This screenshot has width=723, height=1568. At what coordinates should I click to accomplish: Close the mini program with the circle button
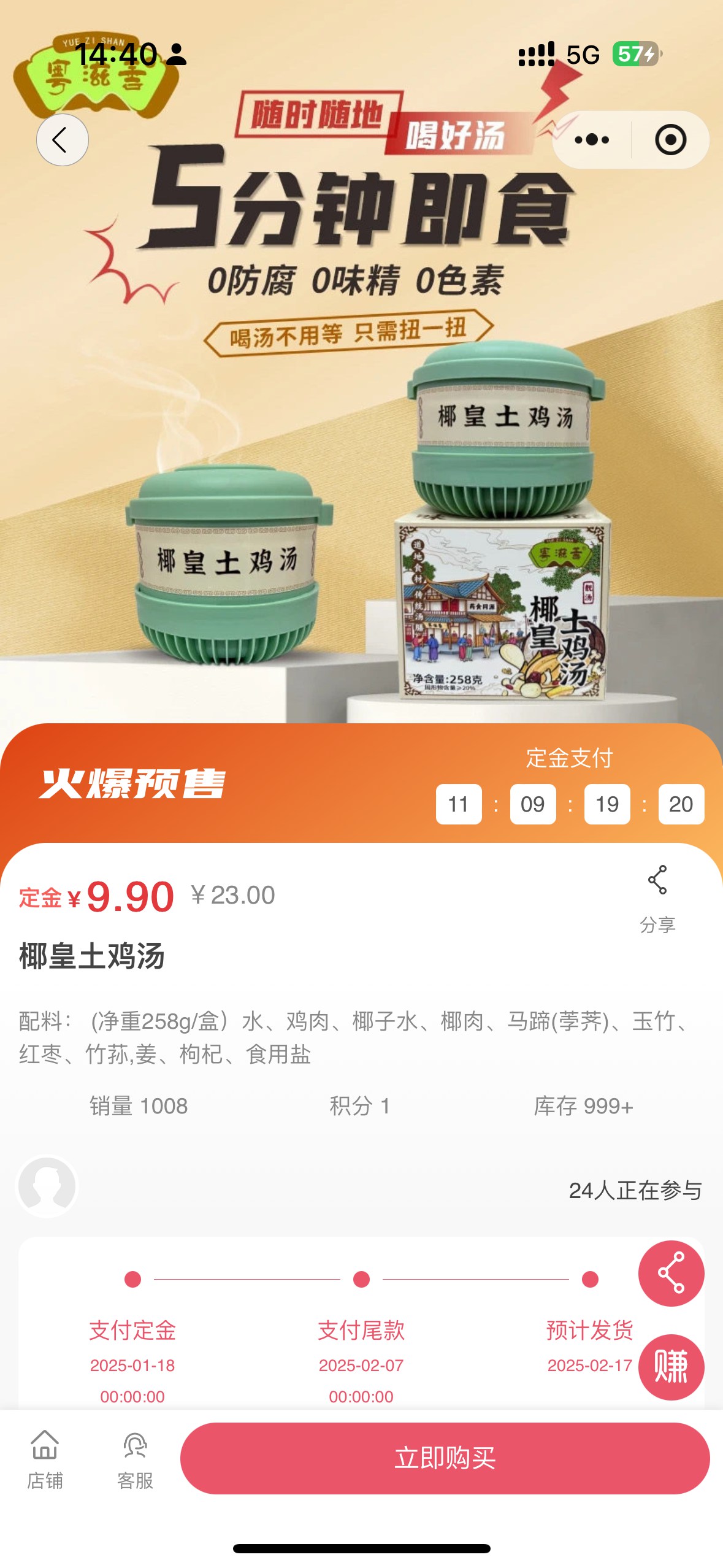670,140
